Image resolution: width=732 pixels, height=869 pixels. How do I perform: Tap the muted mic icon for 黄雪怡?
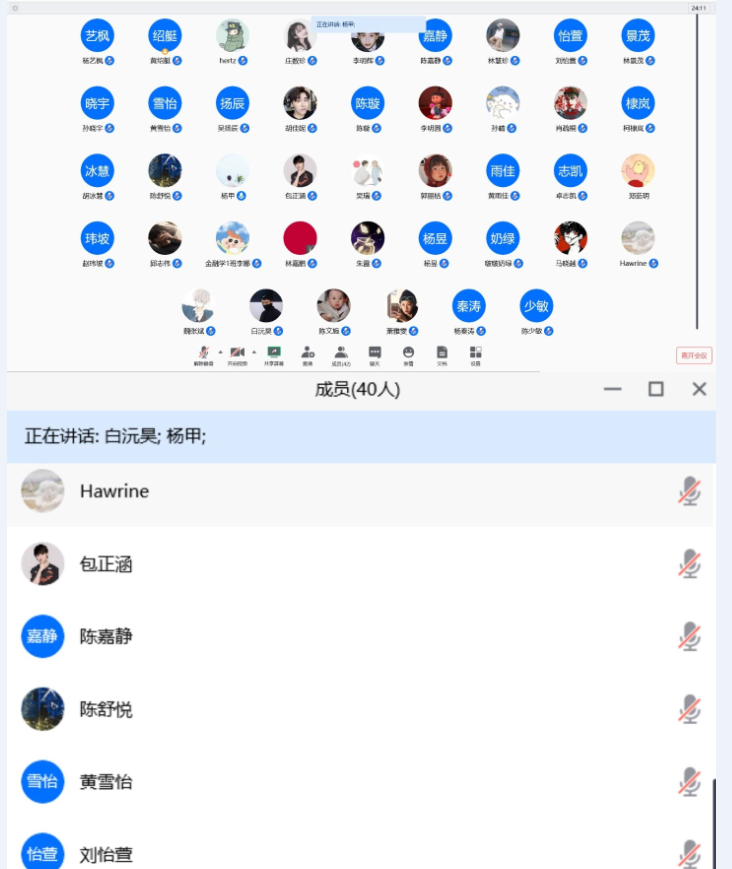[x=689, y=782]
